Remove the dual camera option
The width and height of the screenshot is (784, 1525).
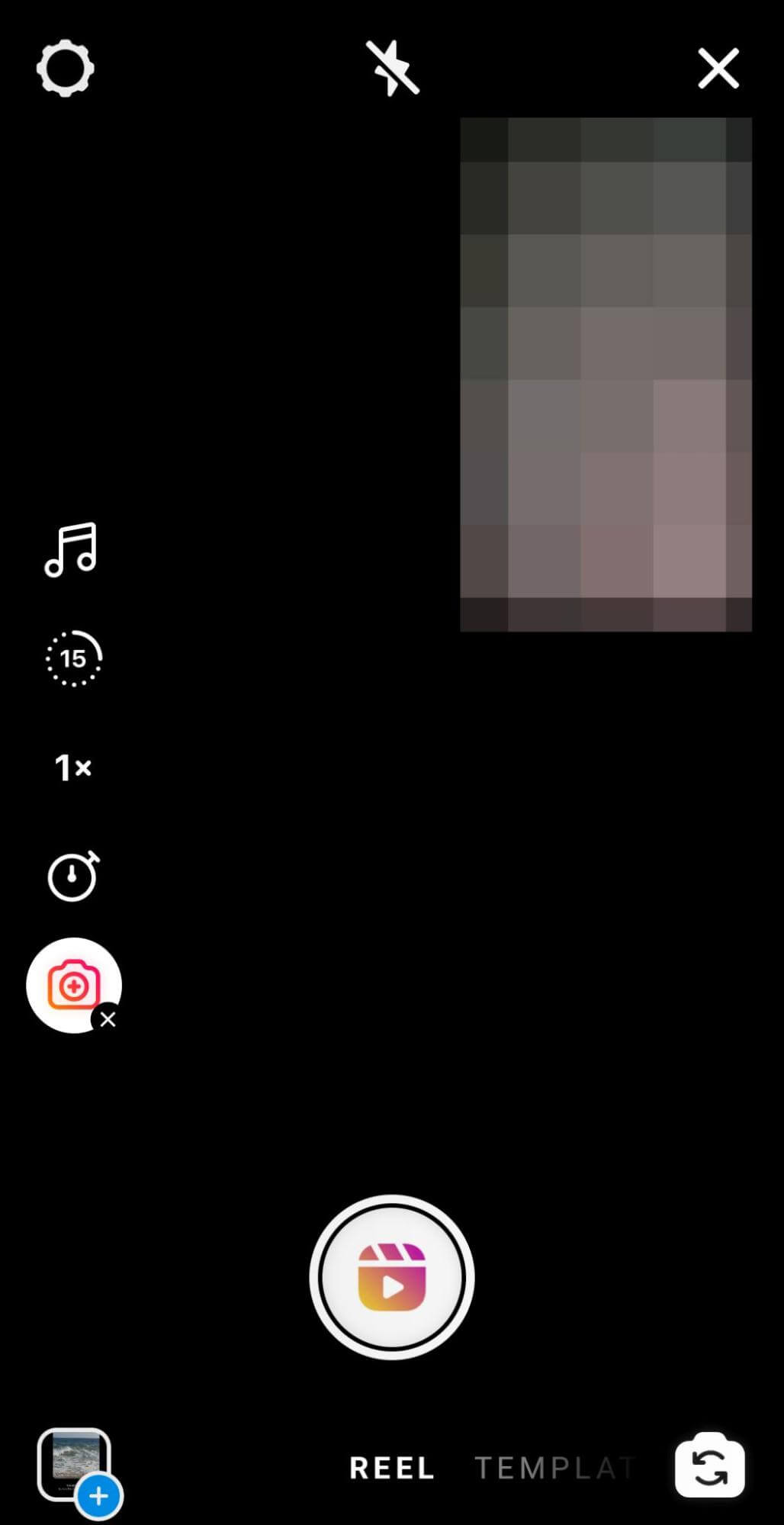pos(108,1019)
